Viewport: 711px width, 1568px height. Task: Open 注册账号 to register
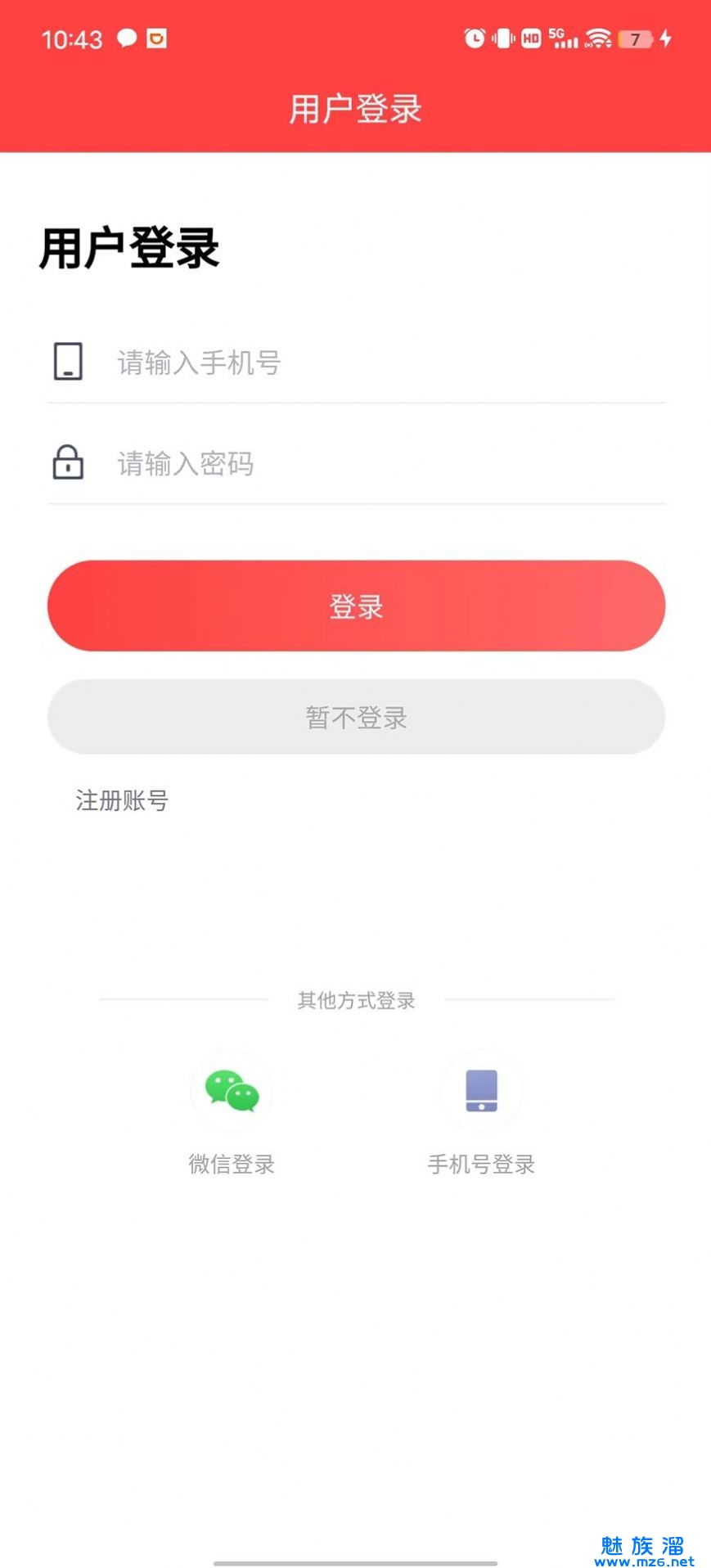click(122, 800)
